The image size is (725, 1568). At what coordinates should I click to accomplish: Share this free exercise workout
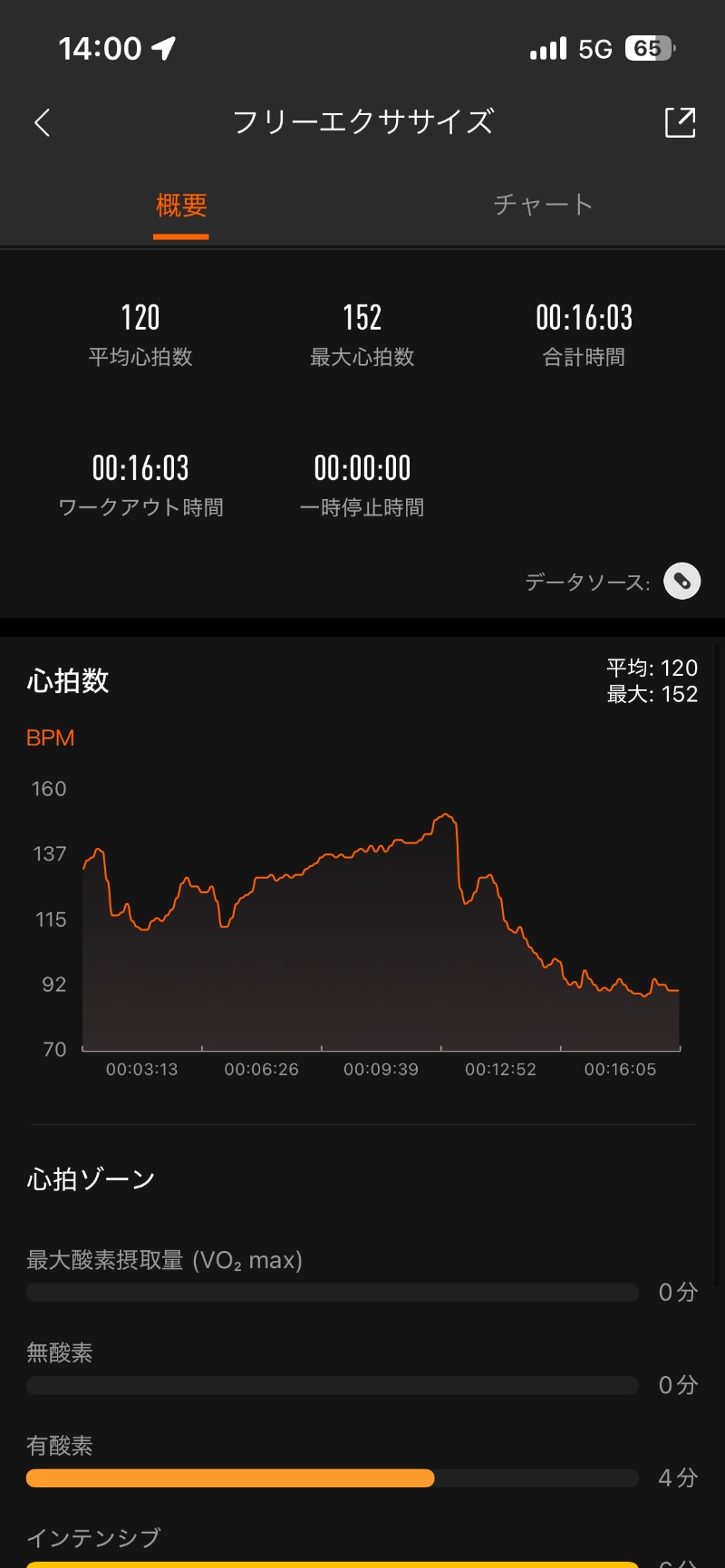(680, 122)
